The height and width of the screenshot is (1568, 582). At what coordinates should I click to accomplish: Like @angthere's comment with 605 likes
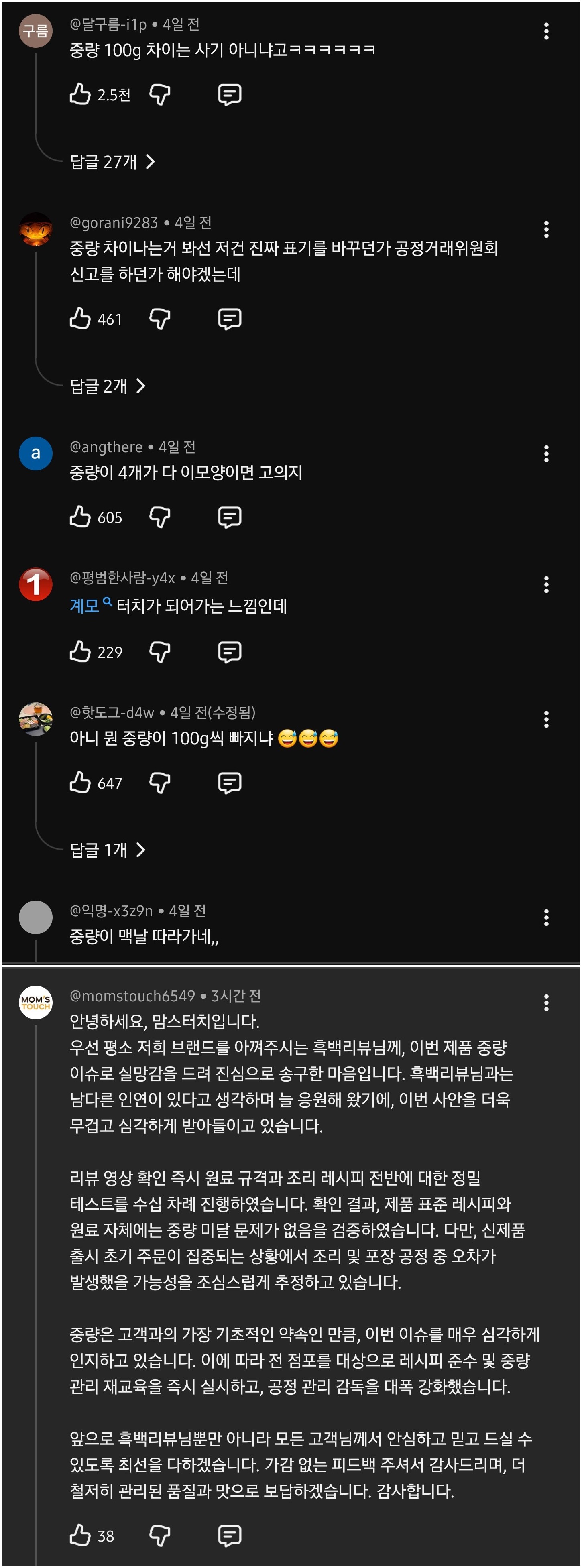[80, 517]
